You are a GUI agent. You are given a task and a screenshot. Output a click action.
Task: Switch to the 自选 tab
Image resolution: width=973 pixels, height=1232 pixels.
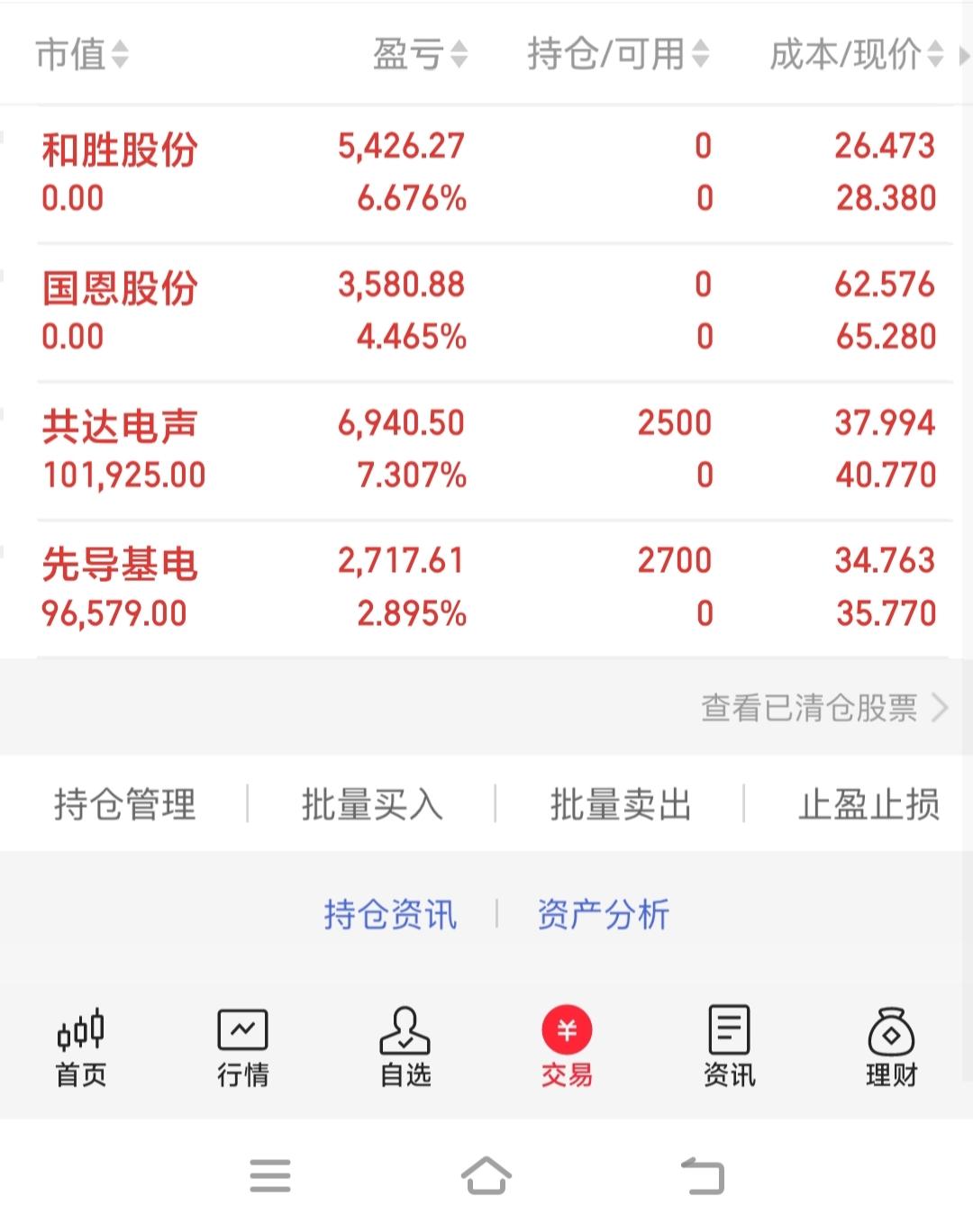click(405, 1048)
